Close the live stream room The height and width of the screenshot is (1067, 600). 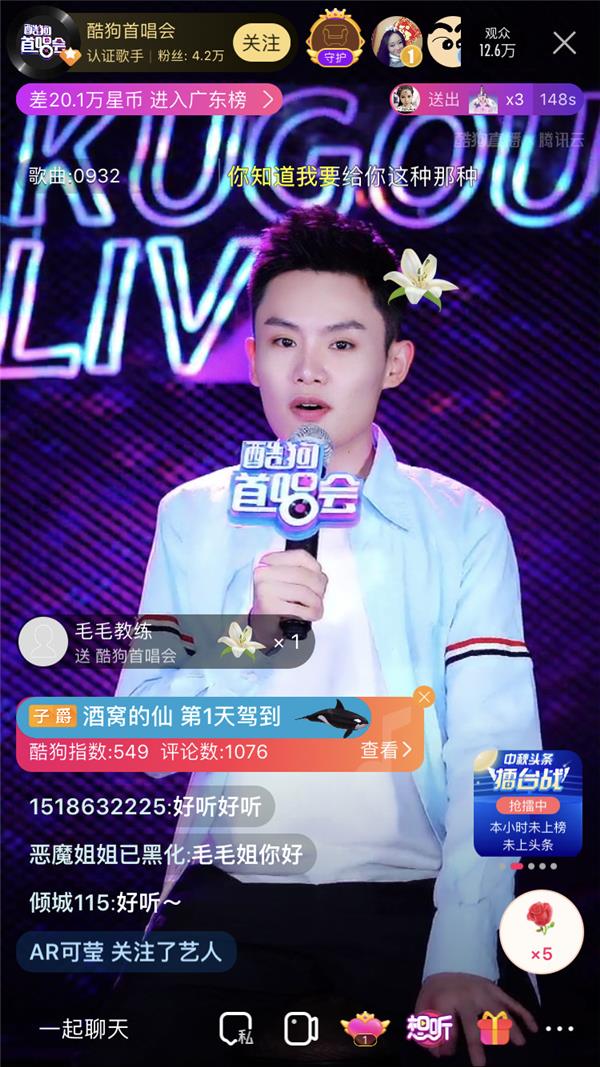(565, 42)
